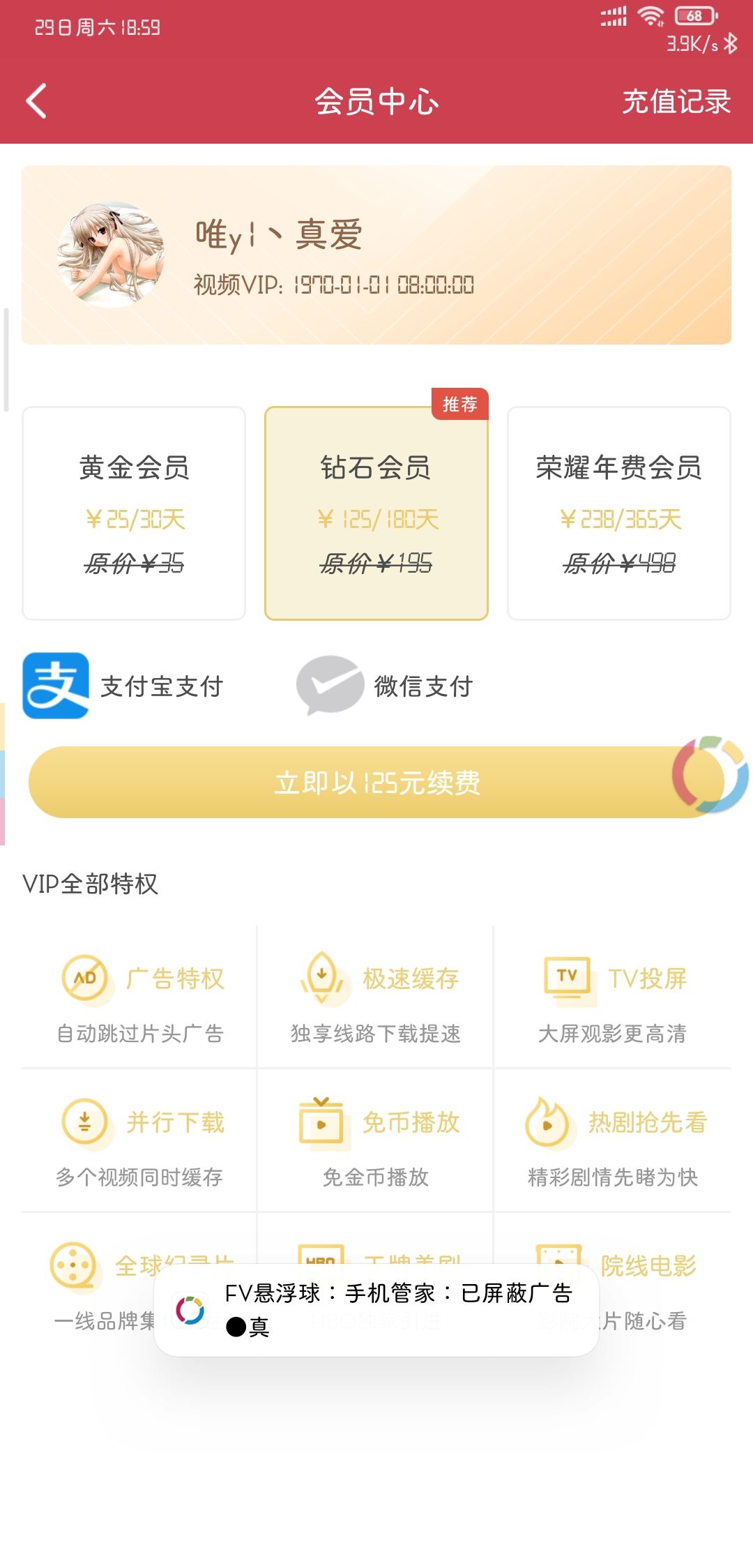Open the FV floating ball
753x1568 pixels.
[x=711, y=774]
